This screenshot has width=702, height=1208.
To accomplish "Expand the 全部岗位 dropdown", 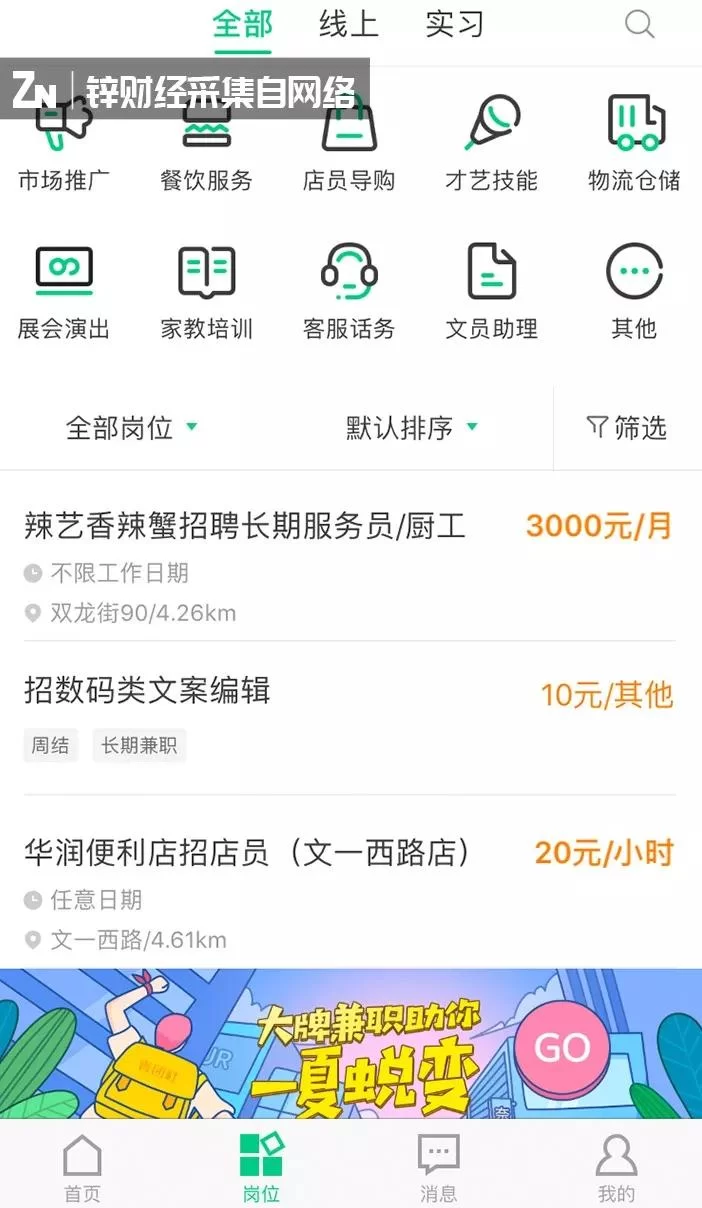I will tap(131, 428).
